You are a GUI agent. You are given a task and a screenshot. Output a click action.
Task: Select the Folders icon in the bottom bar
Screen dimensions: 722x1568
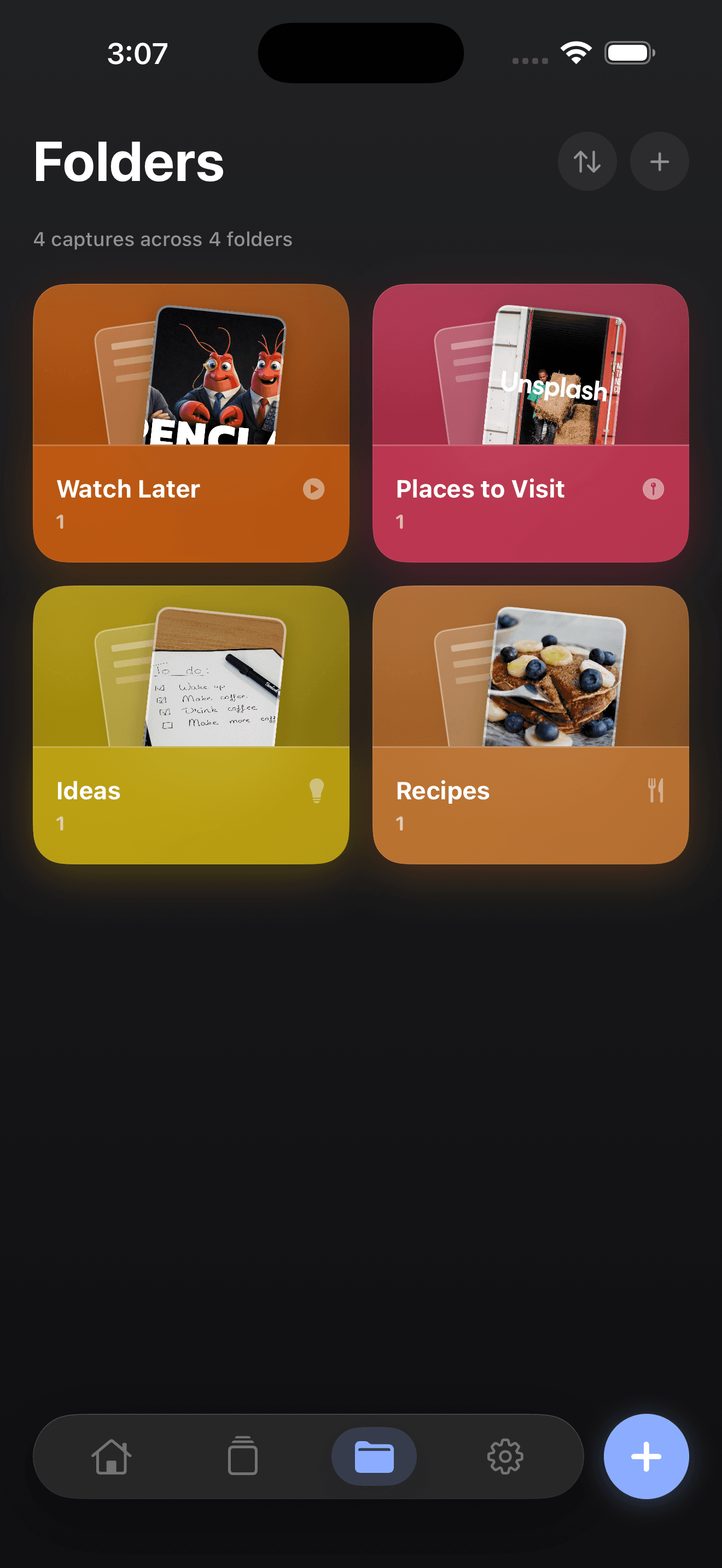pos(374,1456)
